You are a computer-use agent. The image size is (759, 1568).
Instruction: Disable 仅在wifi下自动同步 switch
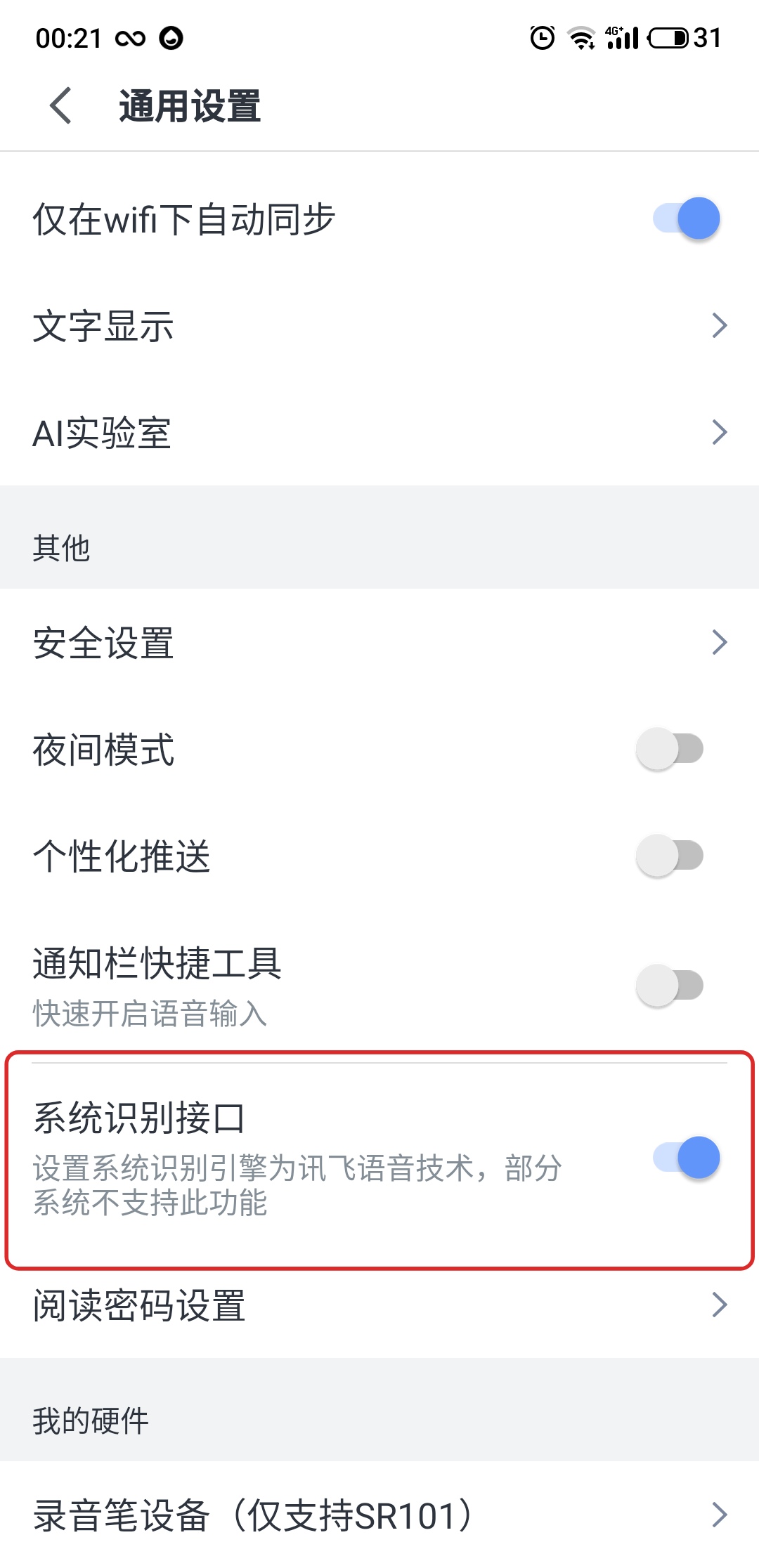click(x=686, y=218)
